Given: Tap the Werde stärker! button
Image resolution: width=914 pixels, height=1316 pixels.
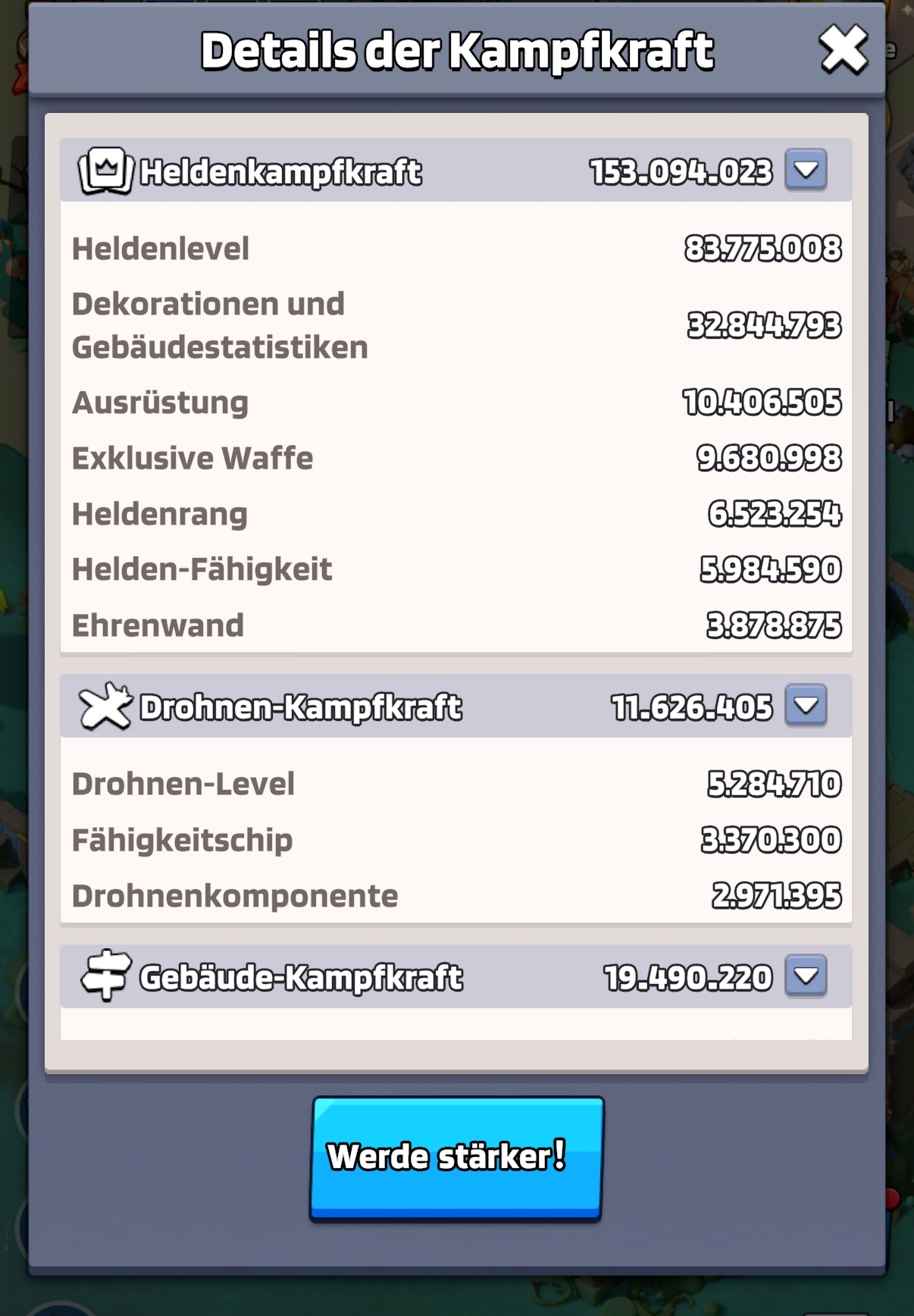Looking at the screenshot, I should tap(456, 1158).
